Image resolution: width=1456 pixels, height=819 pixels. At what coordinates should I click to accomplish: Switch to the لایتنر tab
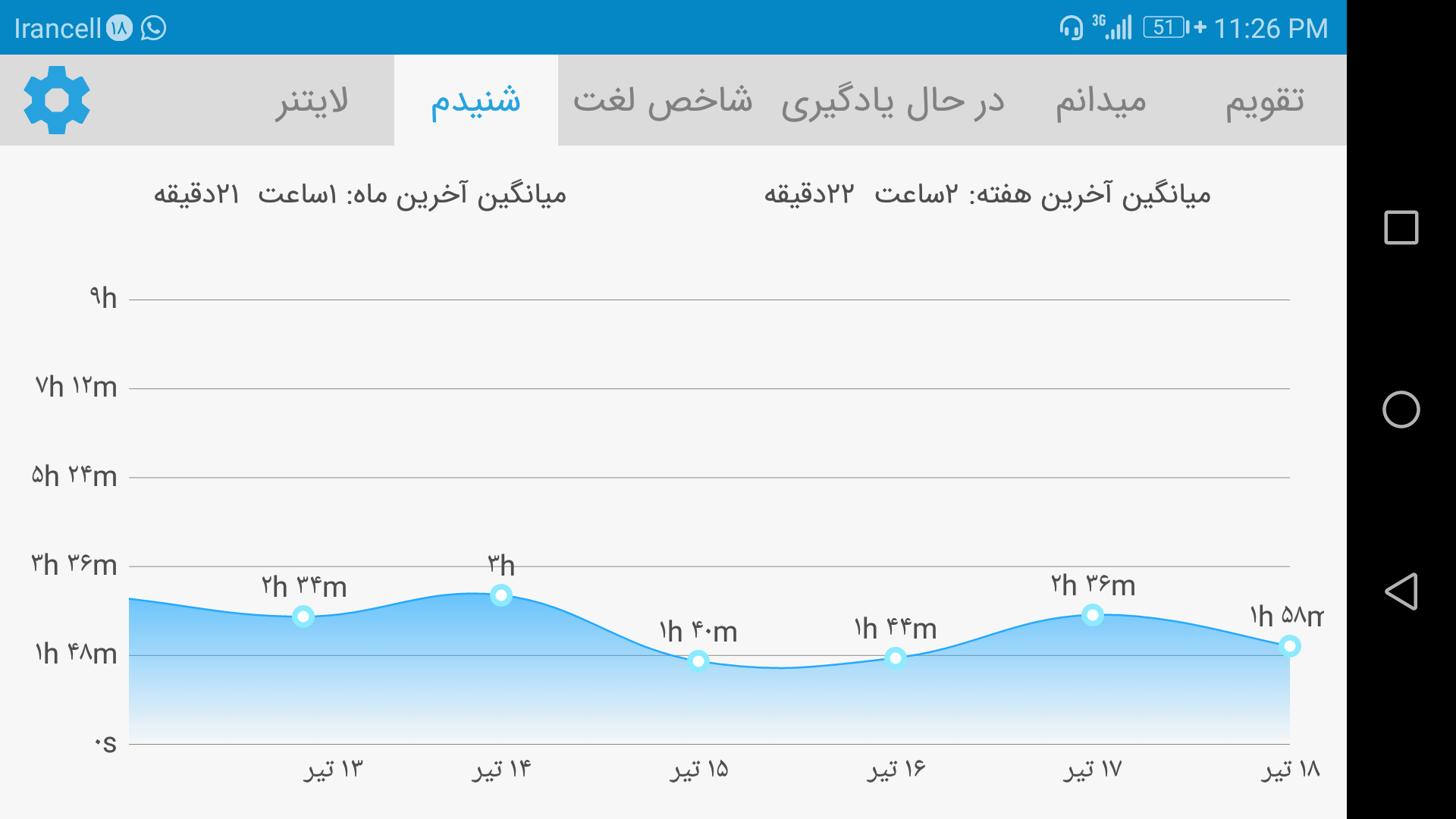pos(312,100)
